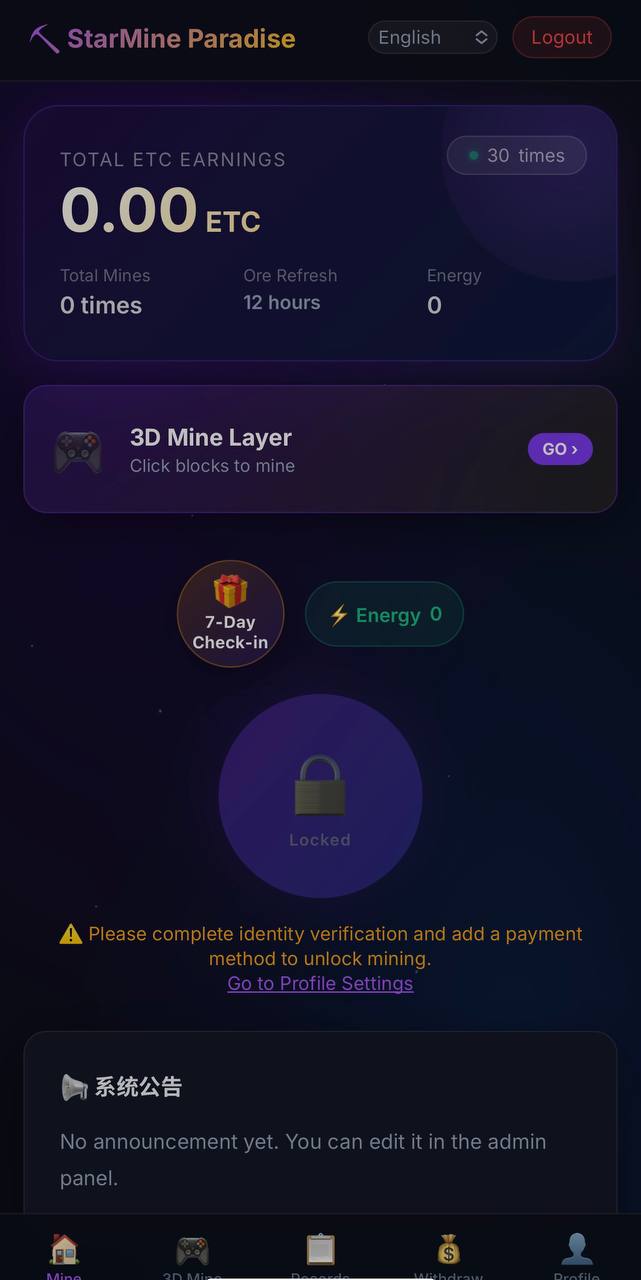Tap GO on the 3D Mine Layer card
Screen dimensions: 641x1280
tap(560, 449)
